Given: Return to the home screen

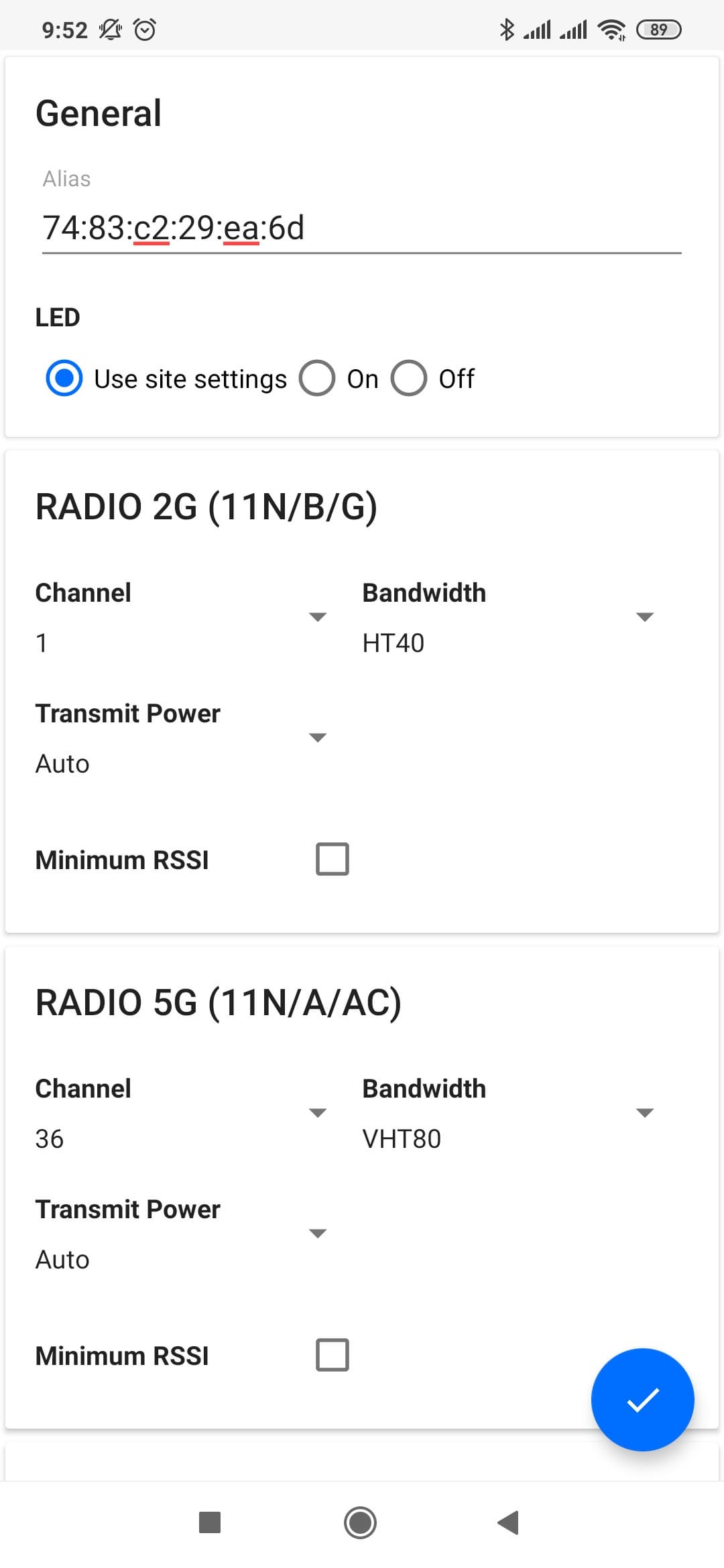Looking at the screenshot, I should (361, 1522).
